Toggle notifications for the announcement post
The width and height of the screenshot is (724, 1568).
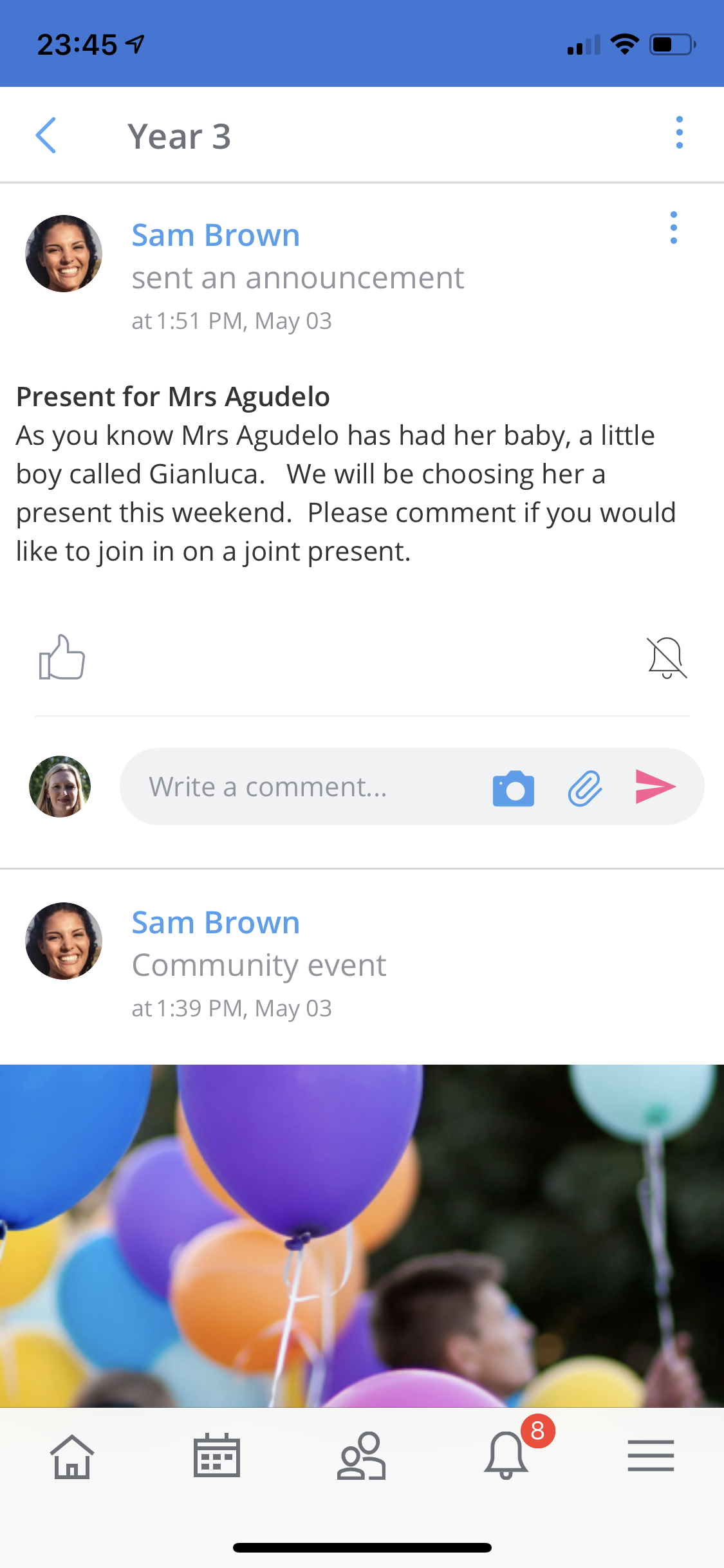point(667,657)
